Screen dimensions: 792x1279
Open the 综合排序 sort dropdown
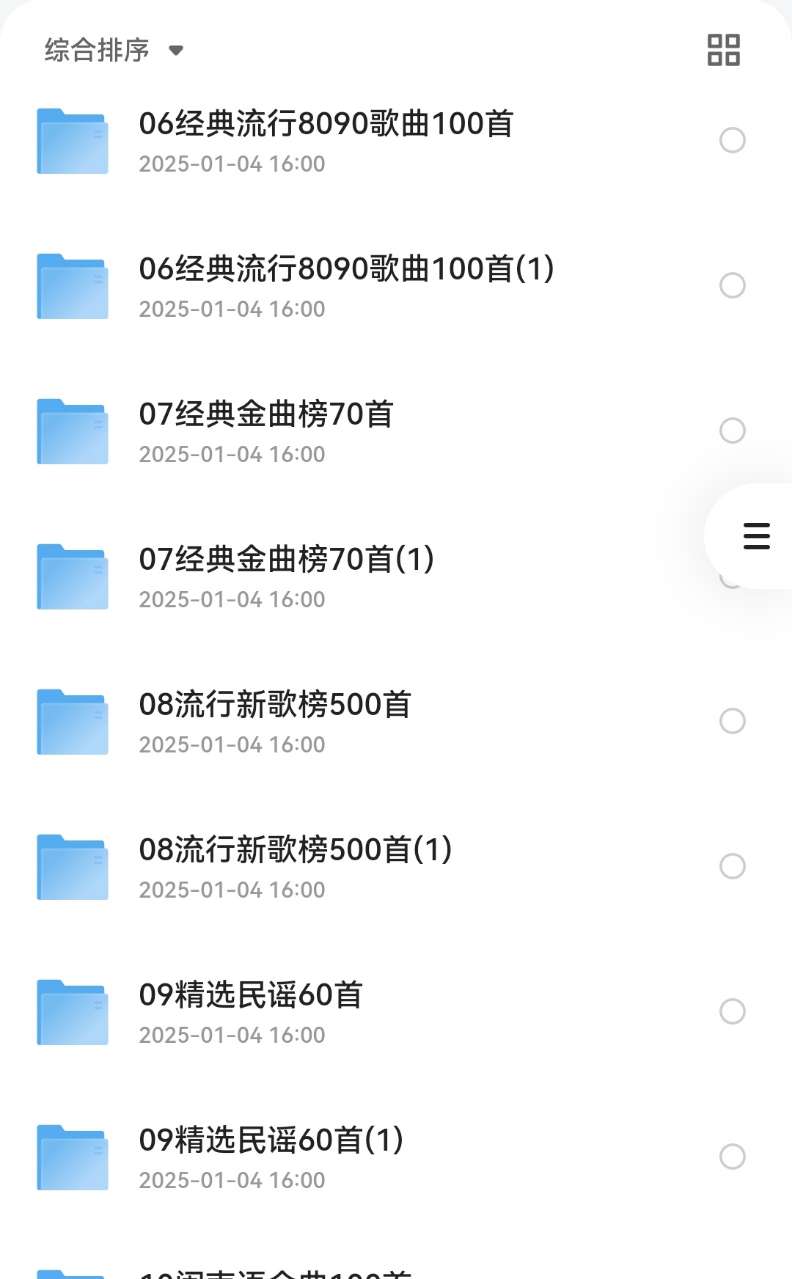114,50
